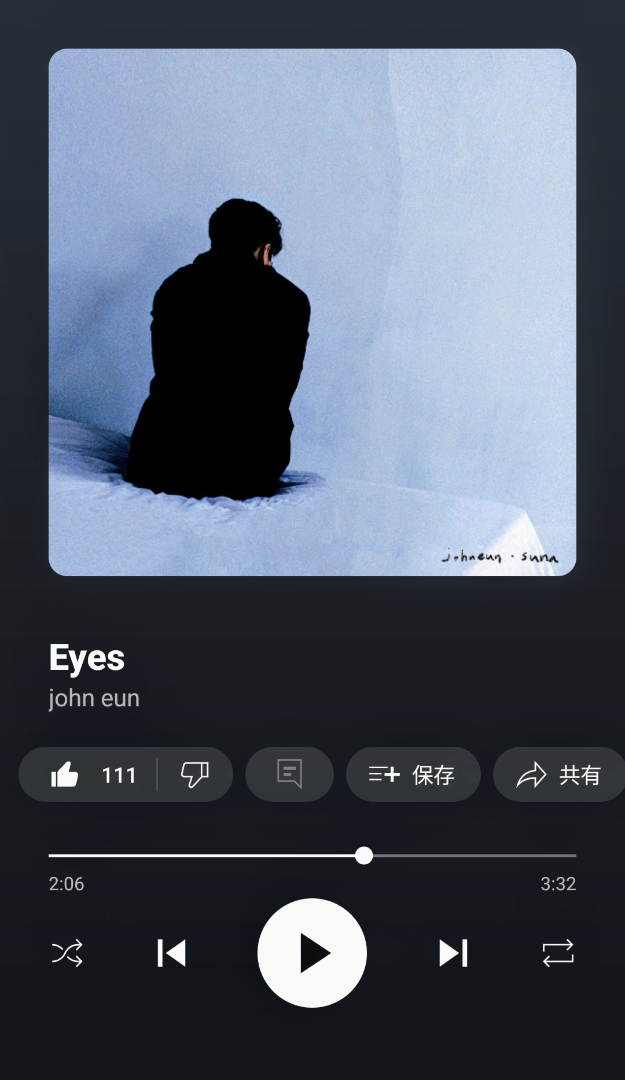Tap the playback progress bar to seek
The height and width of the screenshot is (1080, 625).
tap(312, 855)
